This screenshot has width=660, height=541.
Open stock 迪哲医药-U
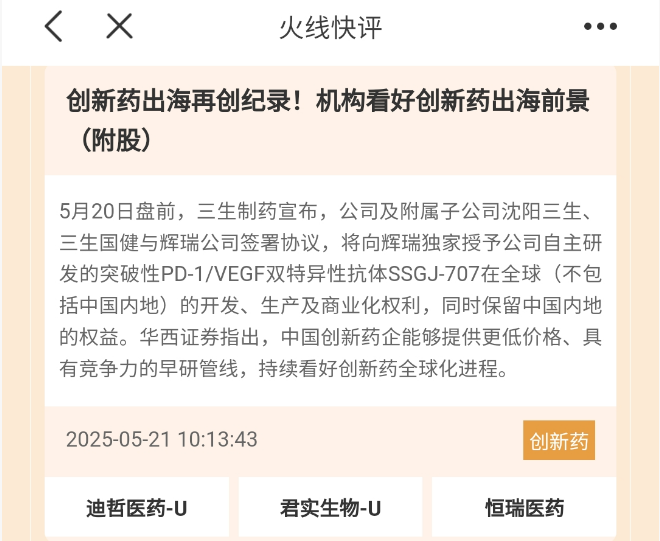(137, 508)
